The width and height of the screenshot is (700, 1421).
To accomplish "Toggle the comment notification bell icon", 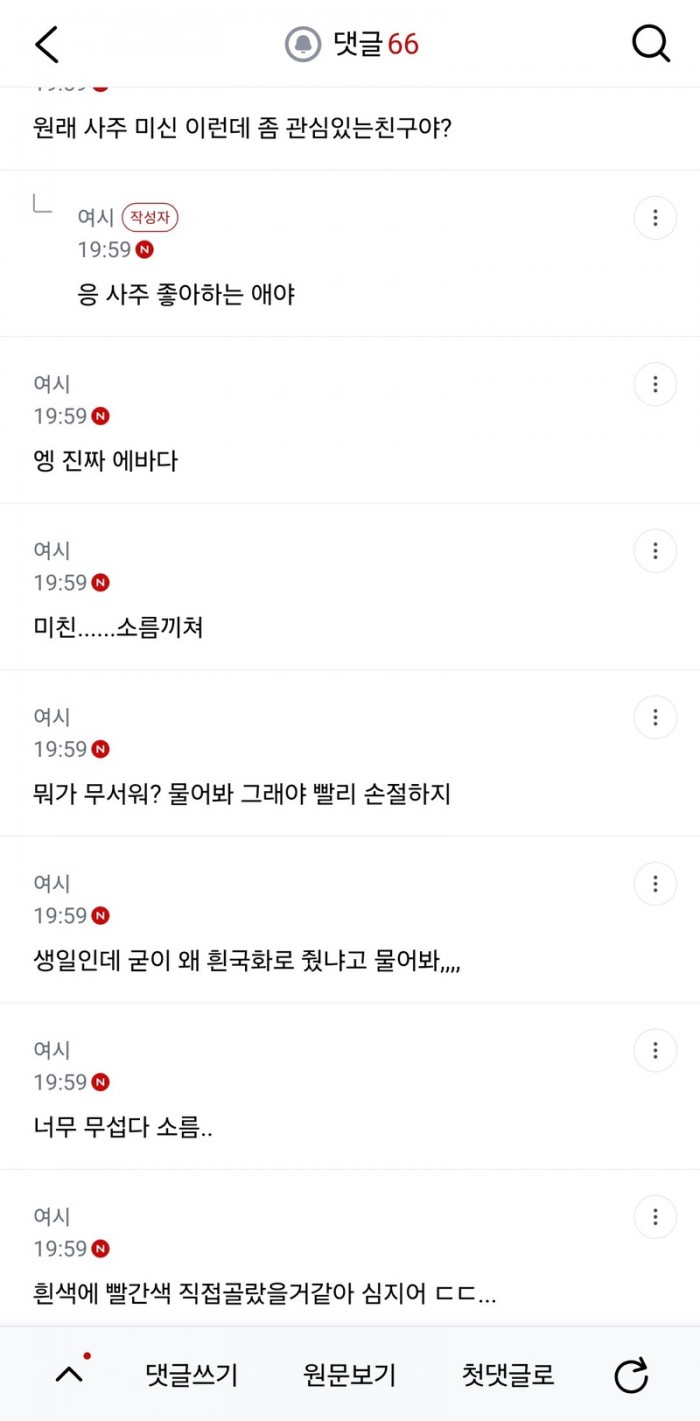I will pyautogui.click(x=303, y=44).
